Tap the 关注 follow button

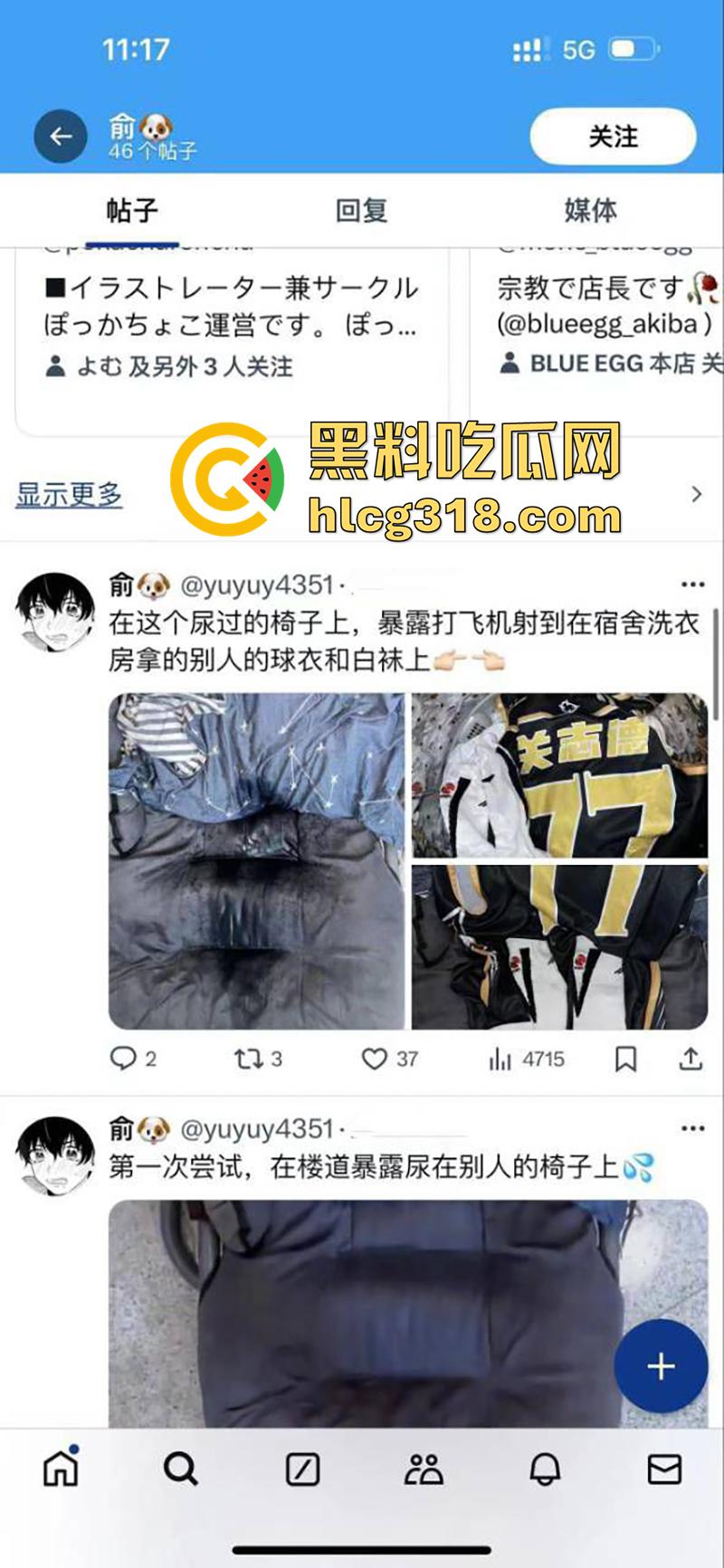point(612,136)
